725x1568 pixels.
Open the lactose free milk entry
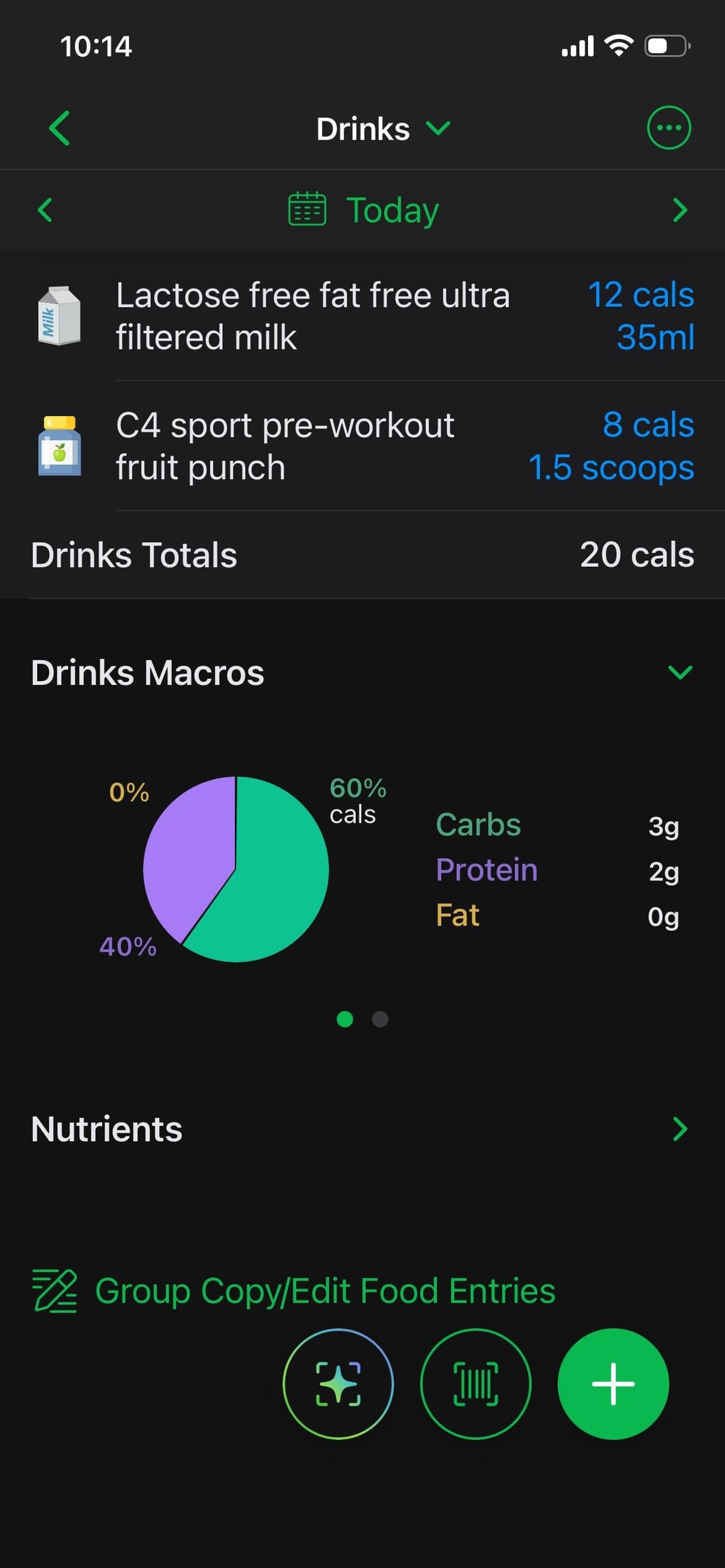point(362,316)
